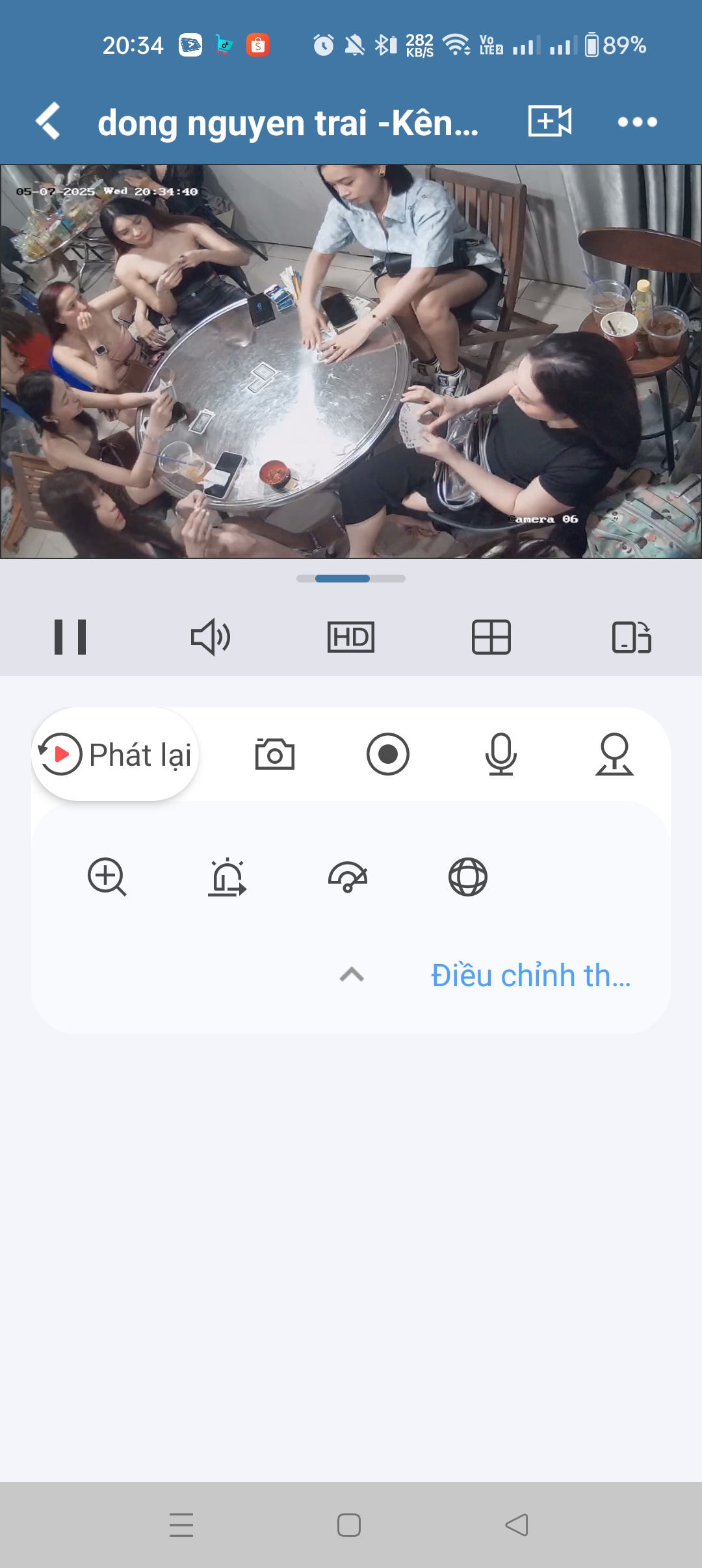Image resolution: width=702 pixels, height=1568 pixels.
Task: Open Phát lại playback recordings
Action: 116,754
